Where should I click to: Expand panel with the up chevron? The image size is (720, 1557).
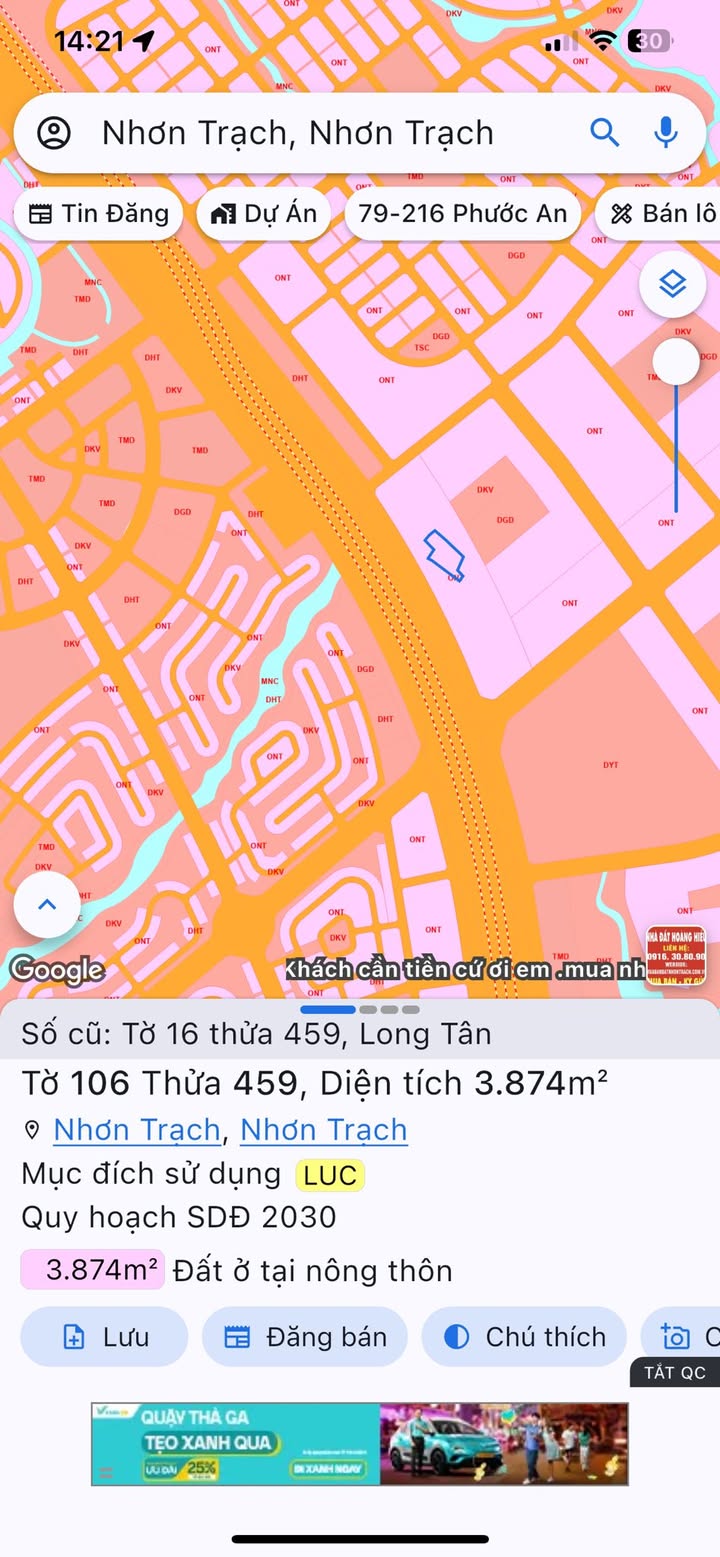47,905
